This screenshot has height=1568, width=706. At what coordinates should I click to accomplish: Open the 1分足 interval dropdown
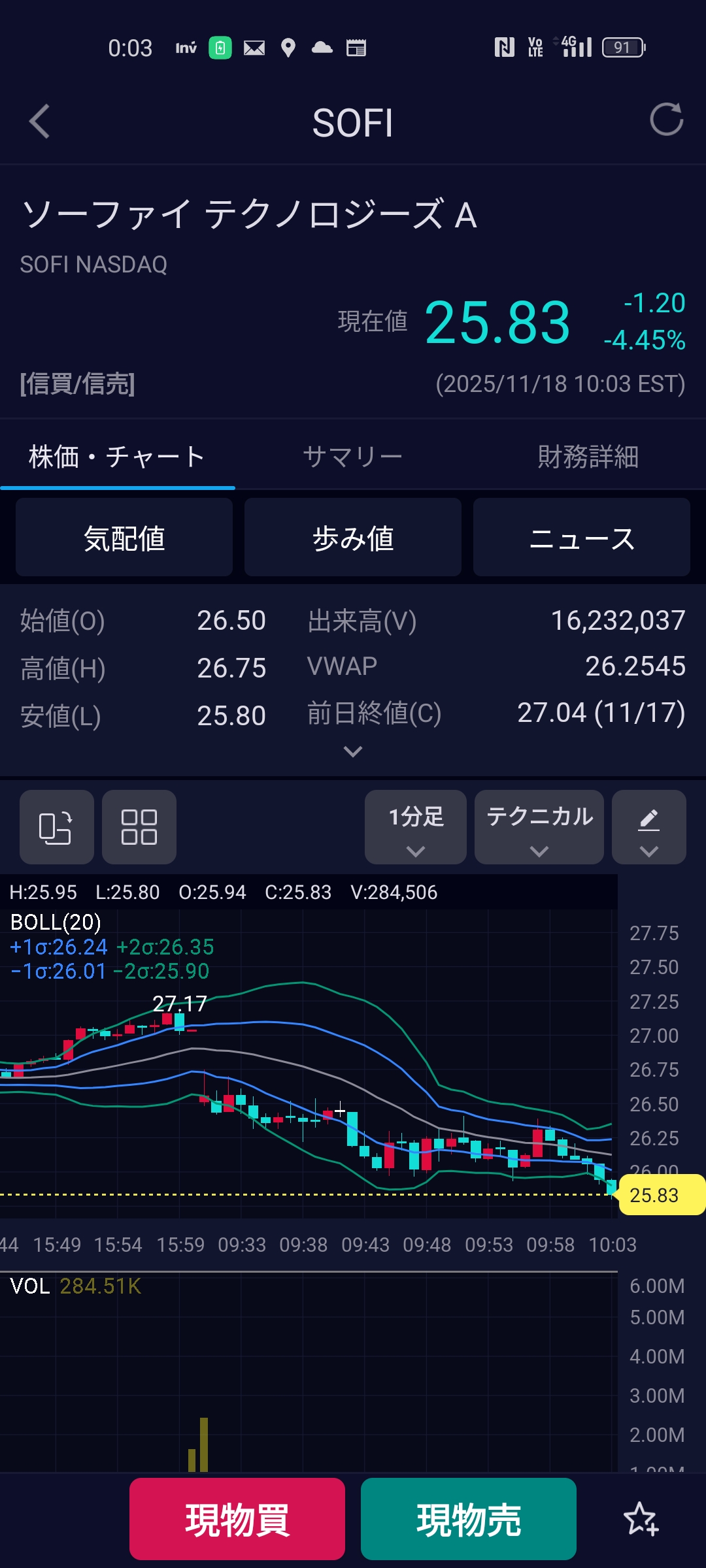click(x=416, y=827)
